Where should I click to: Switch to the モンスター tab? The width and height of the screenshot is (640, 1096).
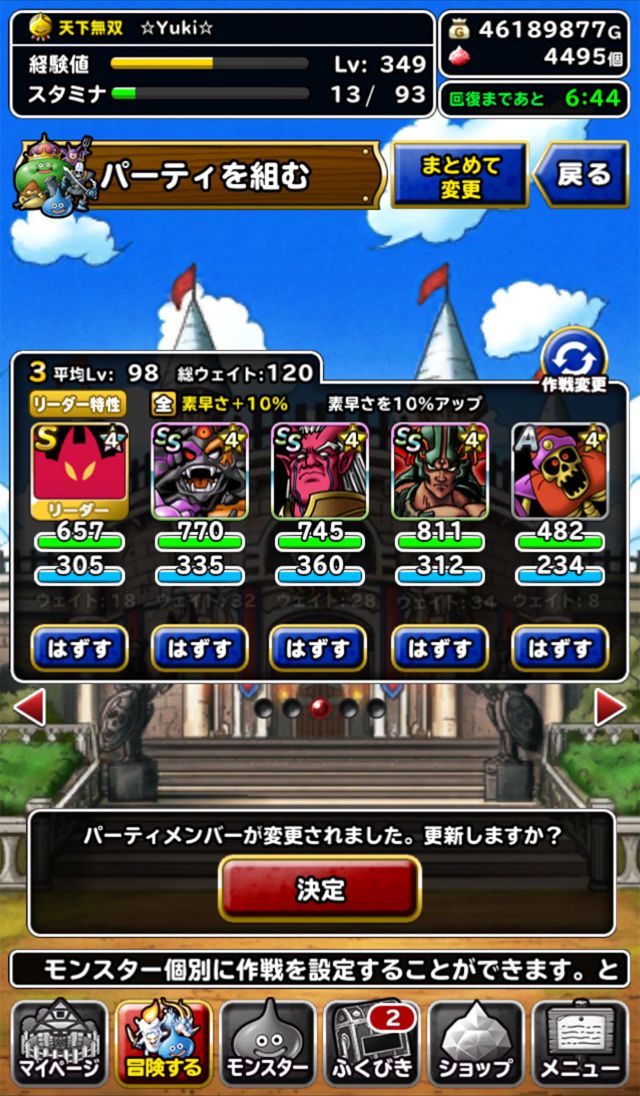coord(268,1042)
